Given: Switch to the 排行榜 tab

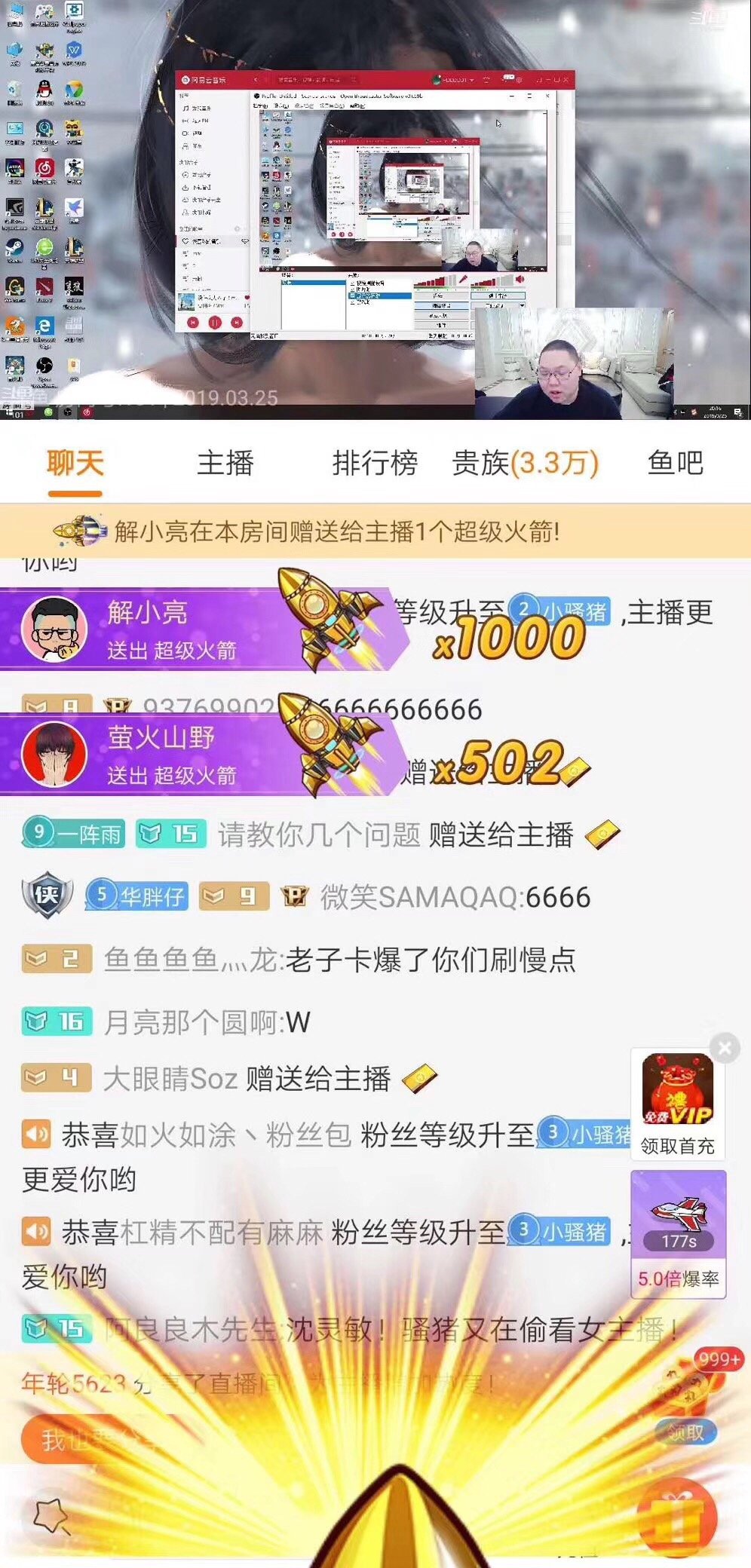Looking at the screenshot, I should 375,463.
